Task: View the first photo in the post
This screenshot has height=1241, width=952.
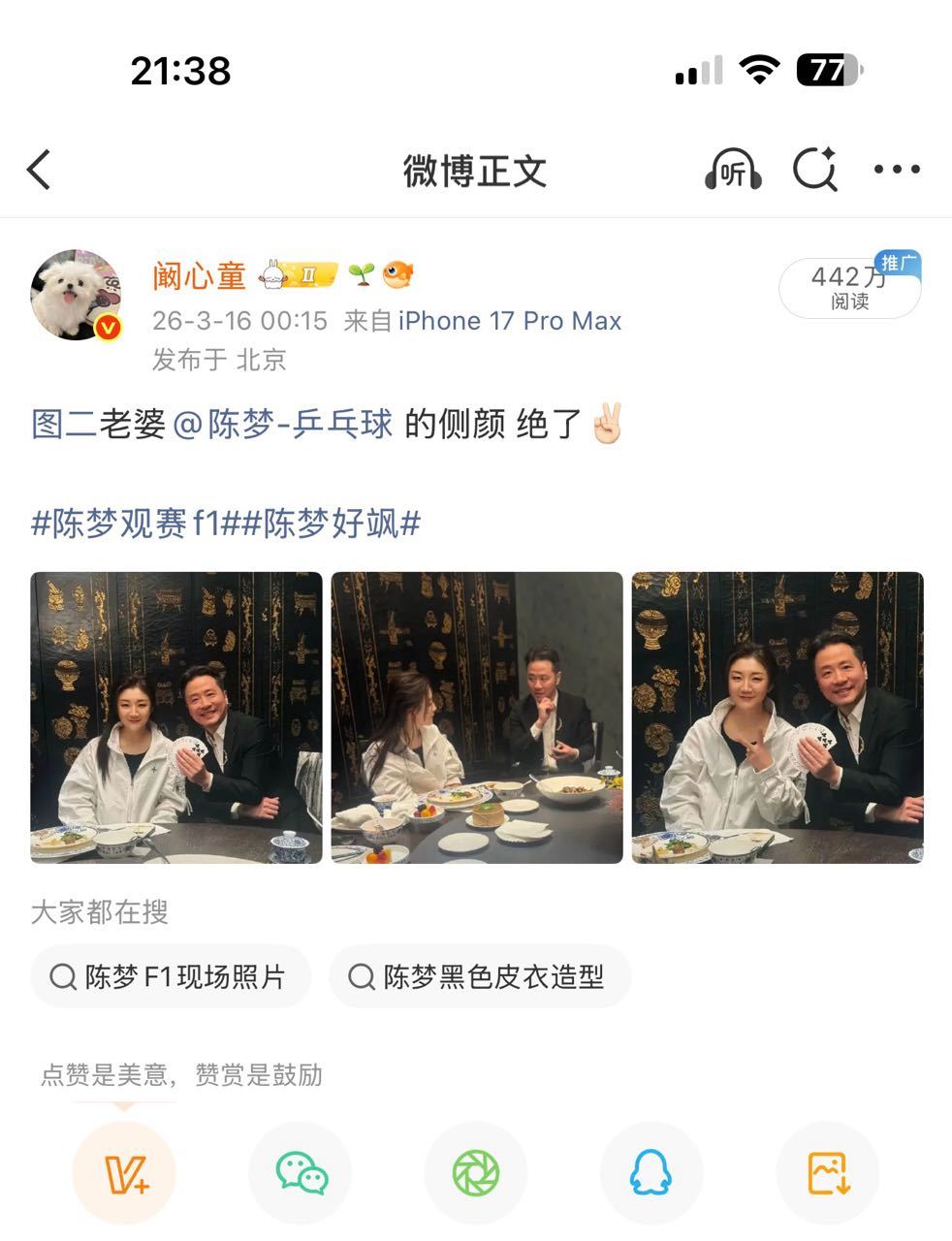Action: coord(176,716)
